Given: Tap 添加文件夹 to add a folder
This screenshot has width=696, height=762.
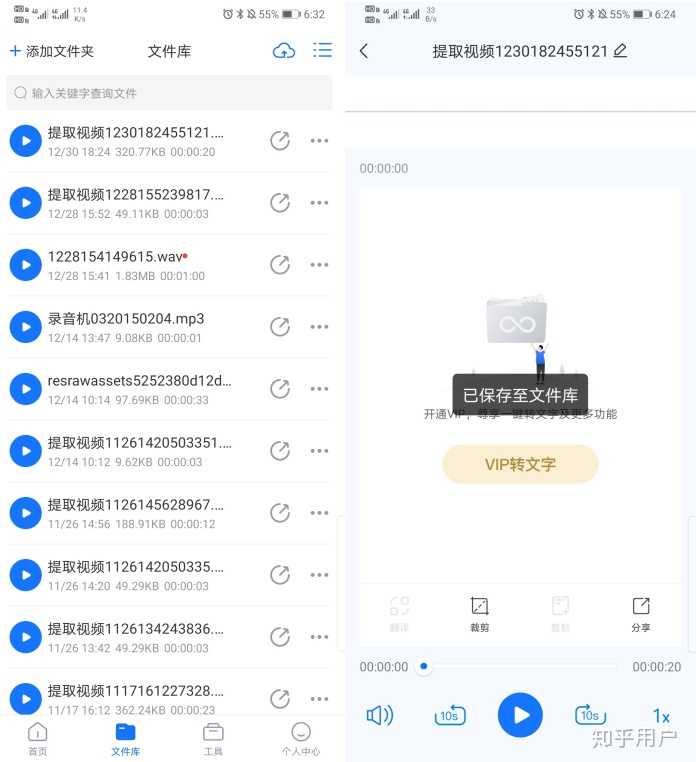Looking at the screenshot, I should tap(51, 51).
